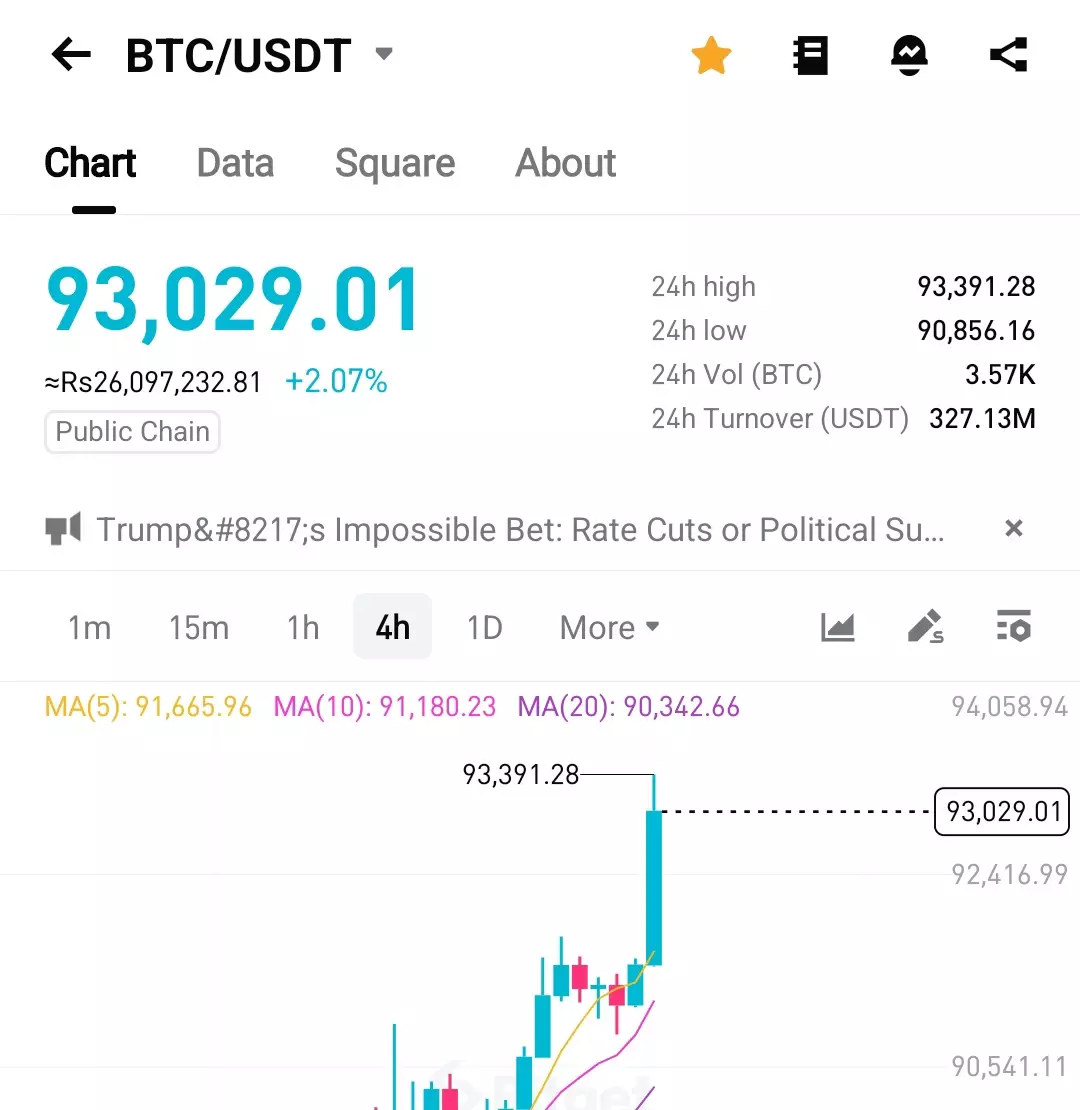Open the About tab
The width and height of the screenshot is (1080, 1110).
point(565,163)
